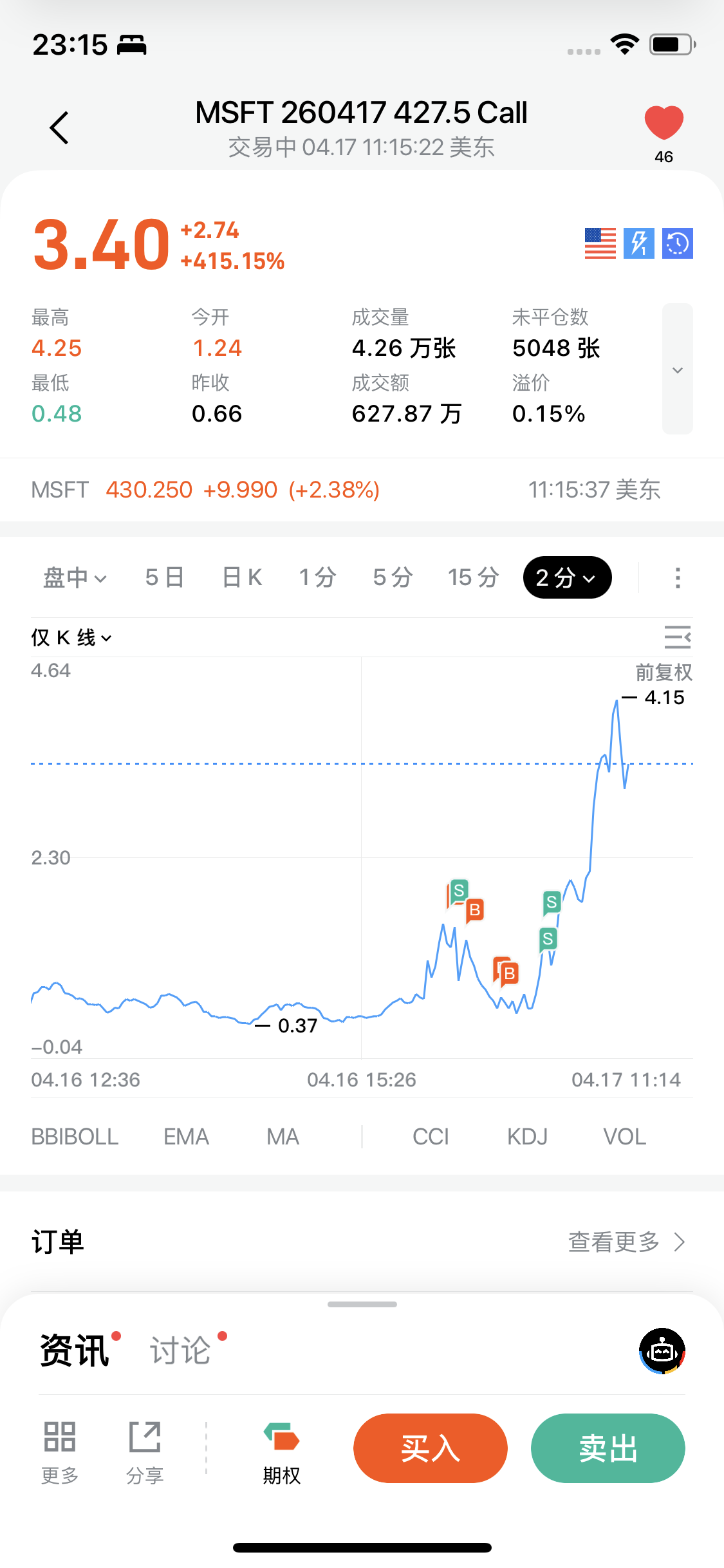Viewport: 724px width, 1568px height.
Task: Switch to the 讨论 tab
Action: pyautogui.click(x=181, y=1350)
